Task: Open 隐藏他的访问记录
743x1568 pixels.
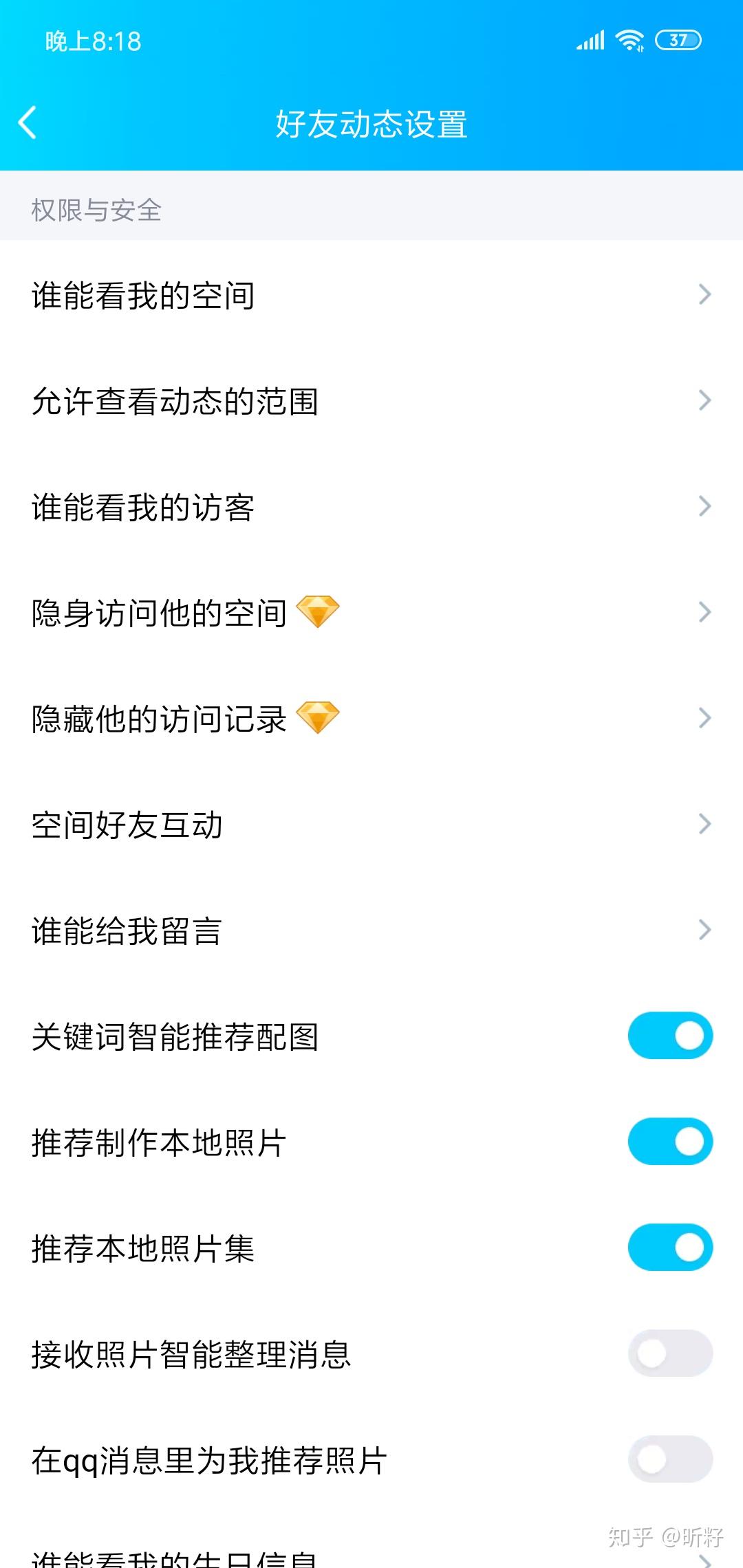Action: (x=371, y=719)
